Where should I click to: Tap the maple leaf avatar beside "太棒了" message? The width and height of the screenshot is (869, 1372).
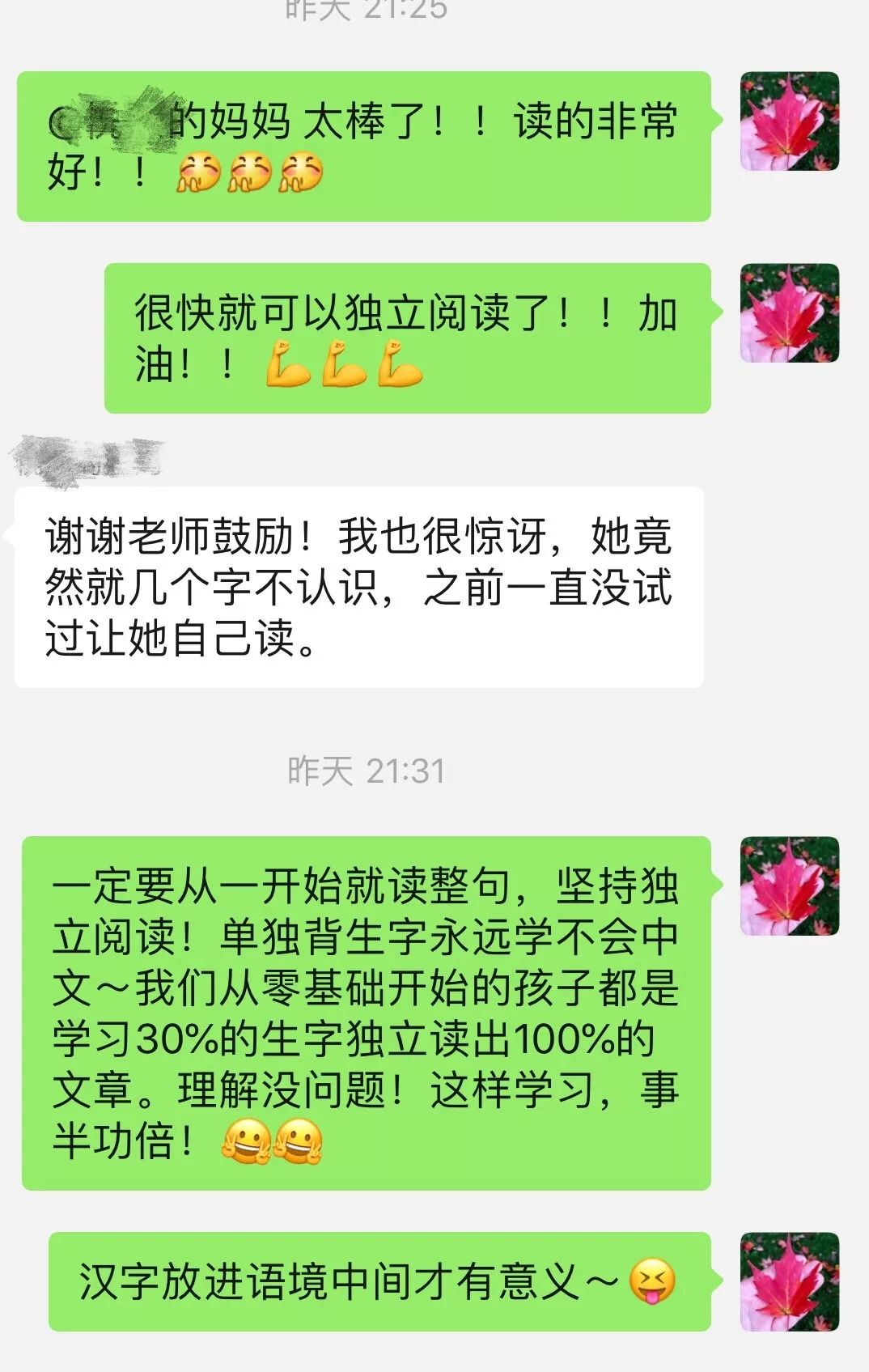[789, 121]
